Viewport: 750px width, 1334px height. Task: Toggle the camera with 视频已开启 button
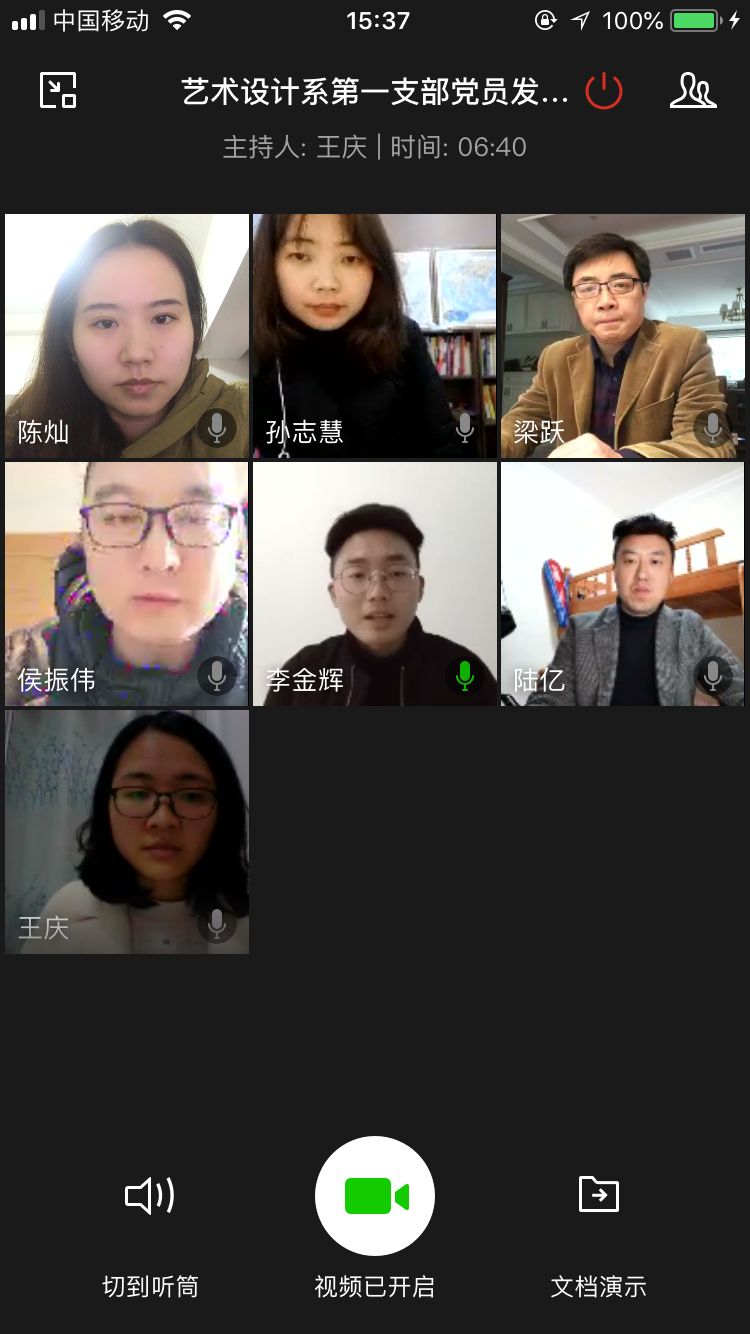click(x=375, y=1195)
